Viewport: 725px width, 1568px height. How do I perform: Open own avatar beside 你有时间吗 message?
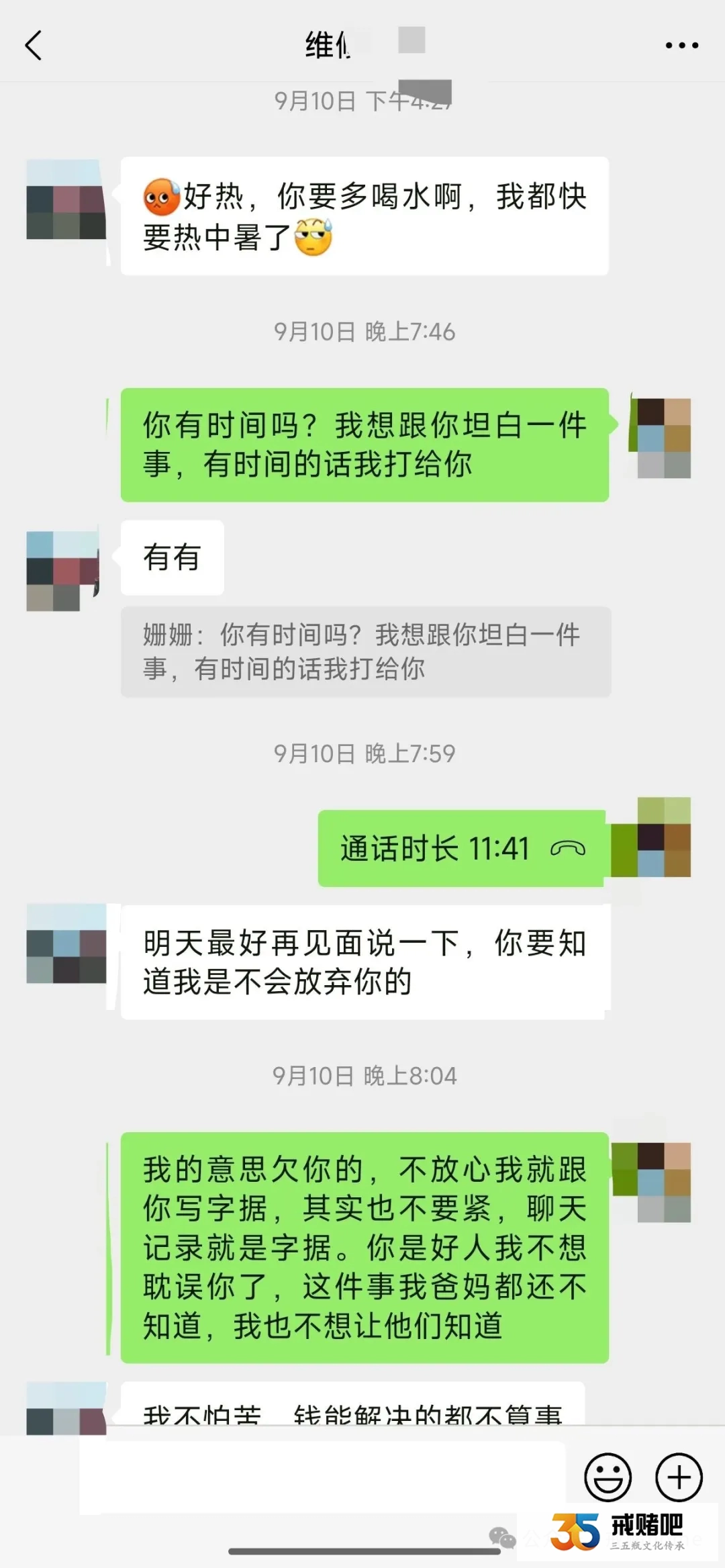coord(663,438)
